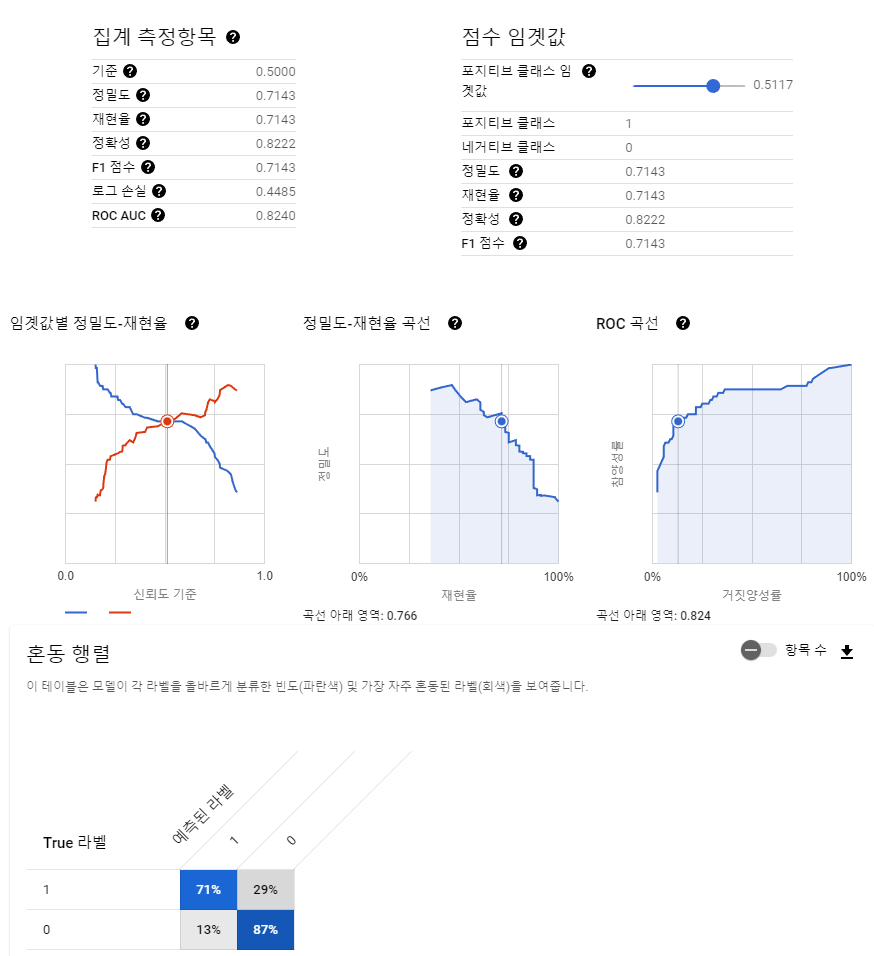Screen dimensions: 874x956
Task: Toggle the 항목 수 switch
Action: tap(759, 651)
